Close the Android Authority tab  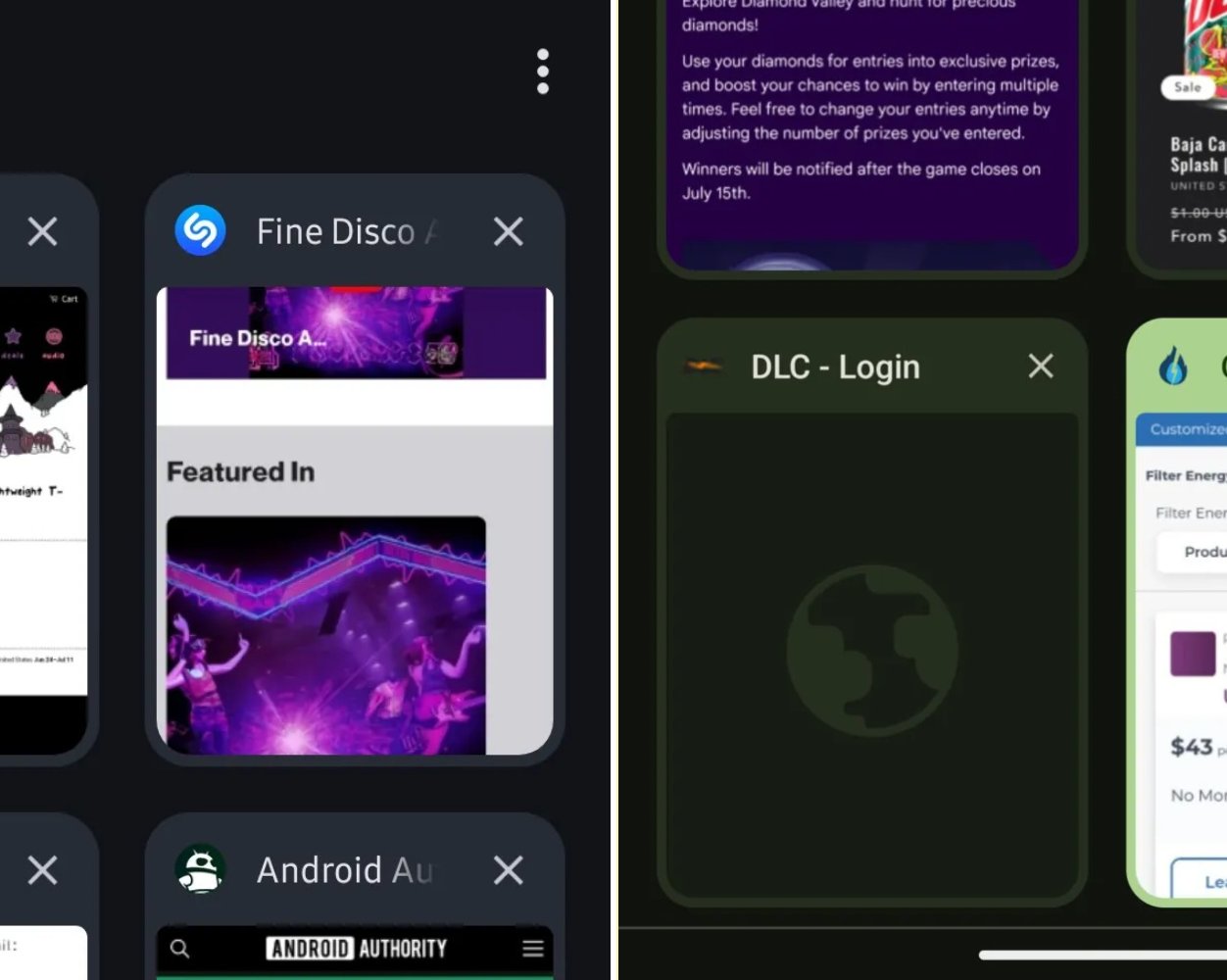[508, 870]
